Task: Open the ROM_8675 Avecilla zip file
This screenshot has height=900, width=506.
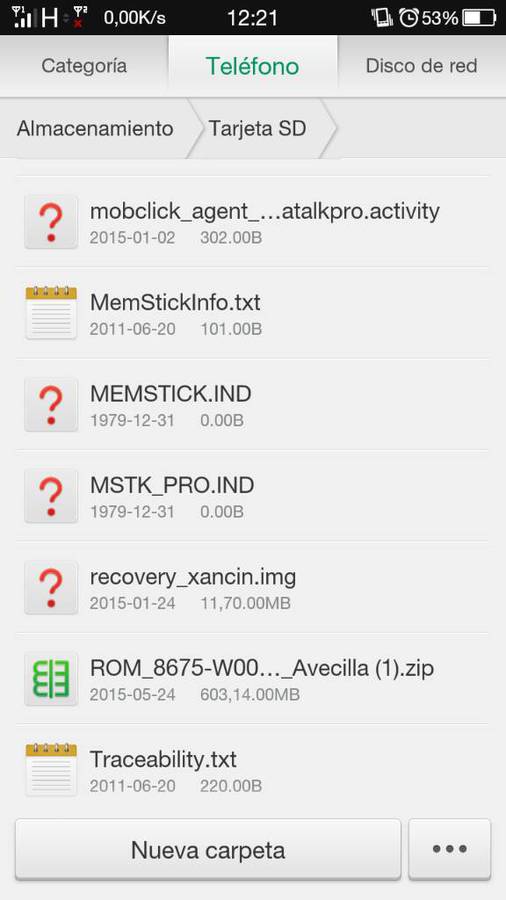Action: [252, 678]
